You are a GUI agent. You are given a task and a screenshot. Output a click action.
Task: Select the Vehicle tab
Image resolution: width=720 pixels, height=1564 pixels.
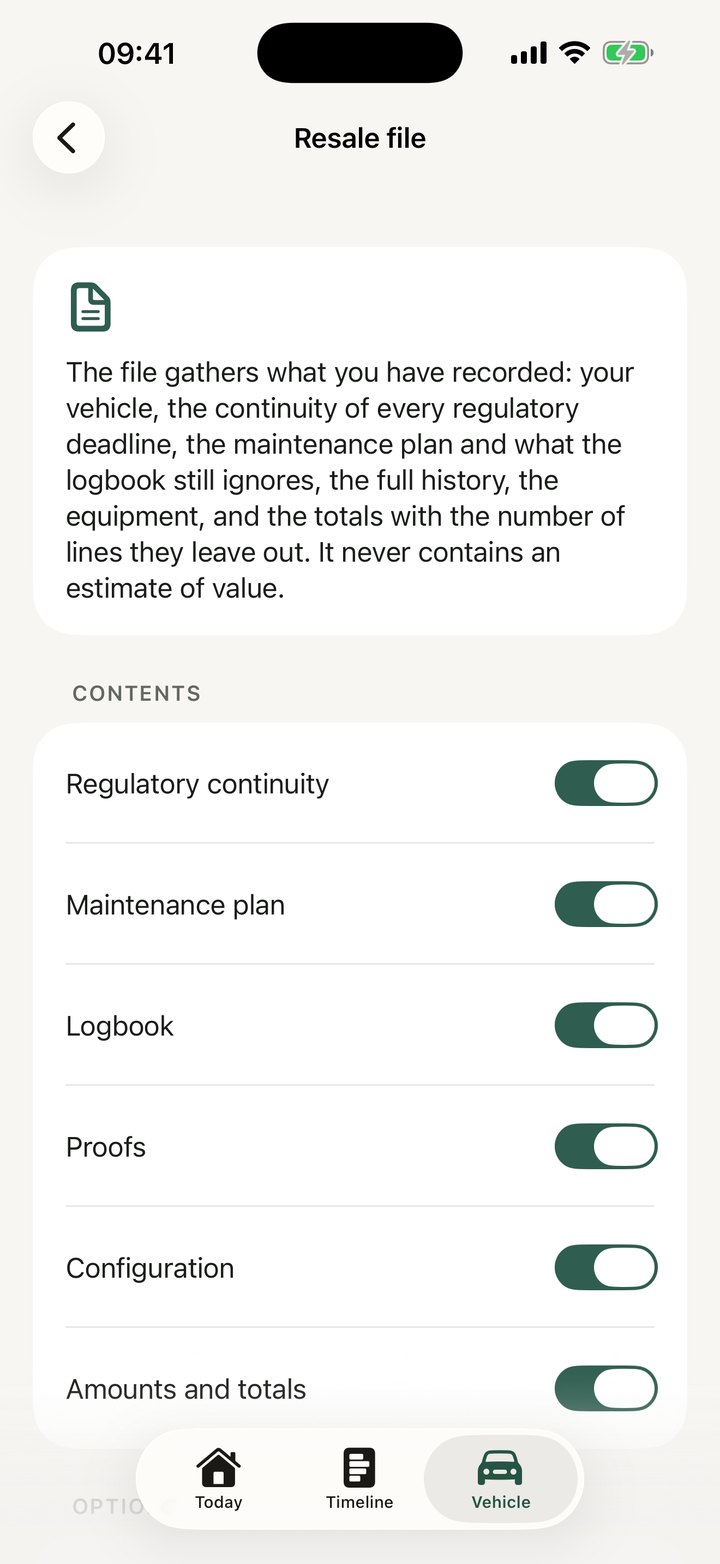501,1479
